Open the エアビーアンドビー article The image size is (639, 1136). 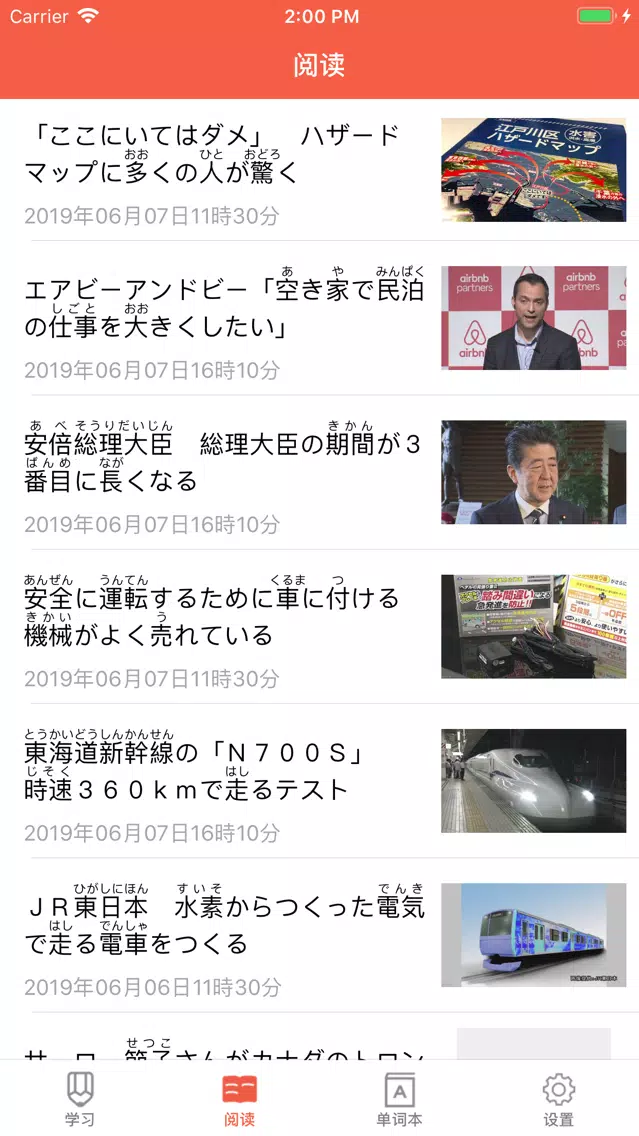tap(320, 318)
